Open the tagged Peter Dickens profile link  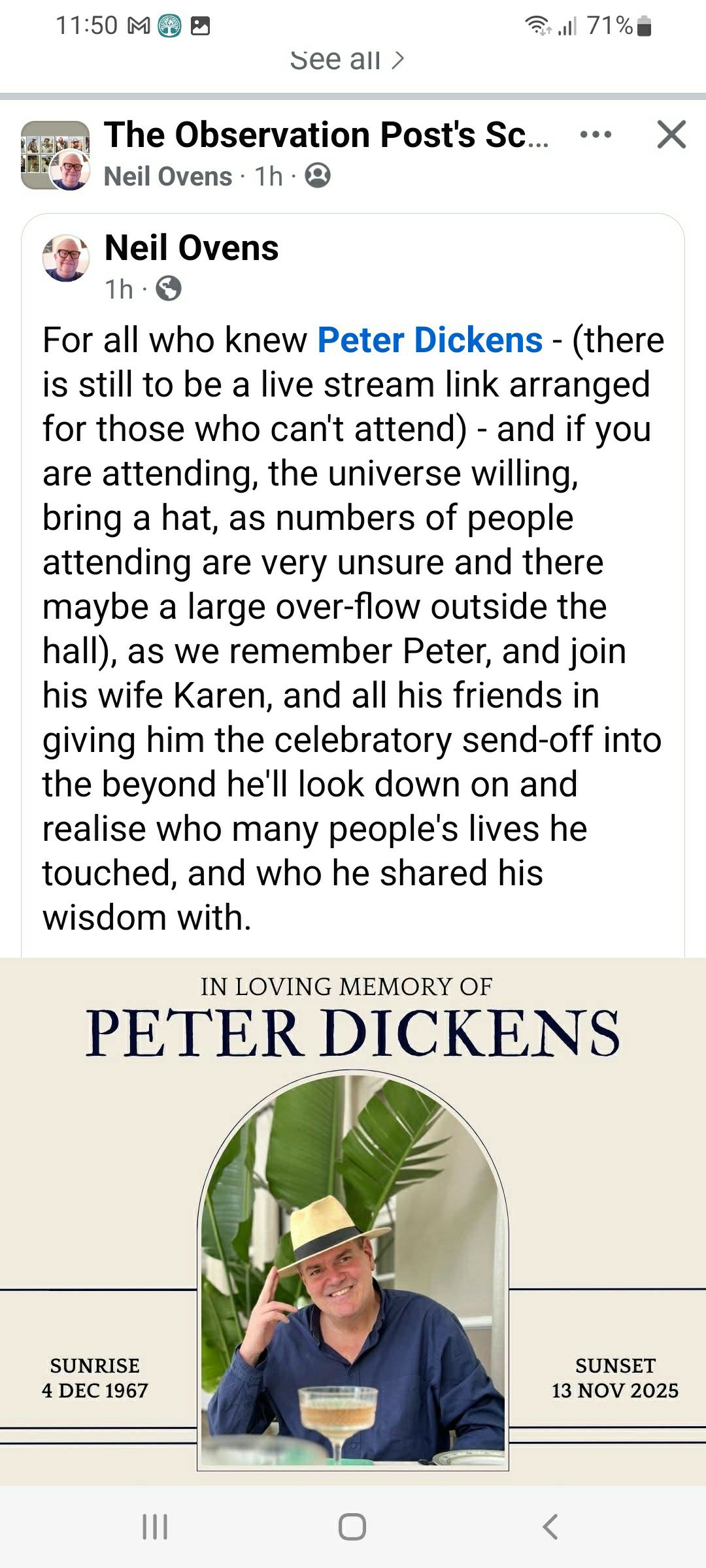429,340
